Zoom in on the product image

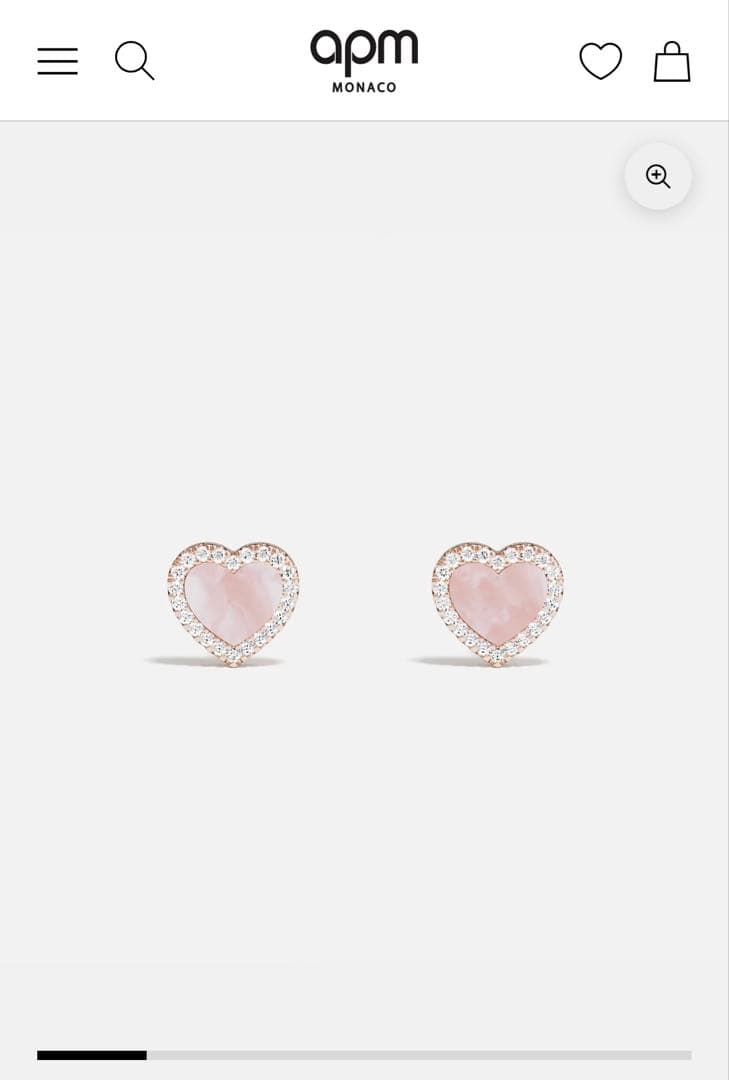658,177
